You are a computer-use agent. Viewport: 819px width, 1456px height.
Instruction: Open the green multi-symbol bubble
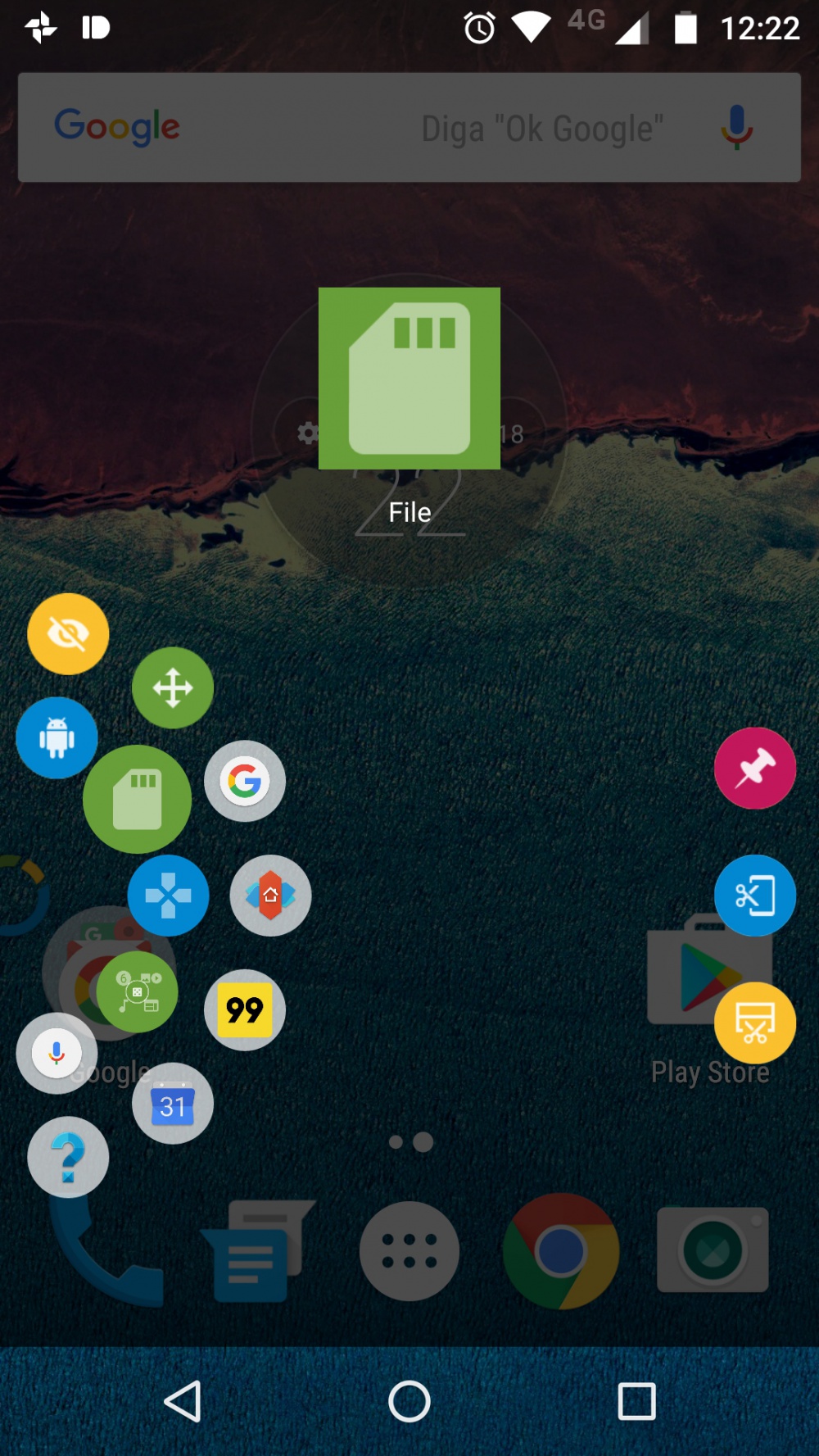coord(138,991)
